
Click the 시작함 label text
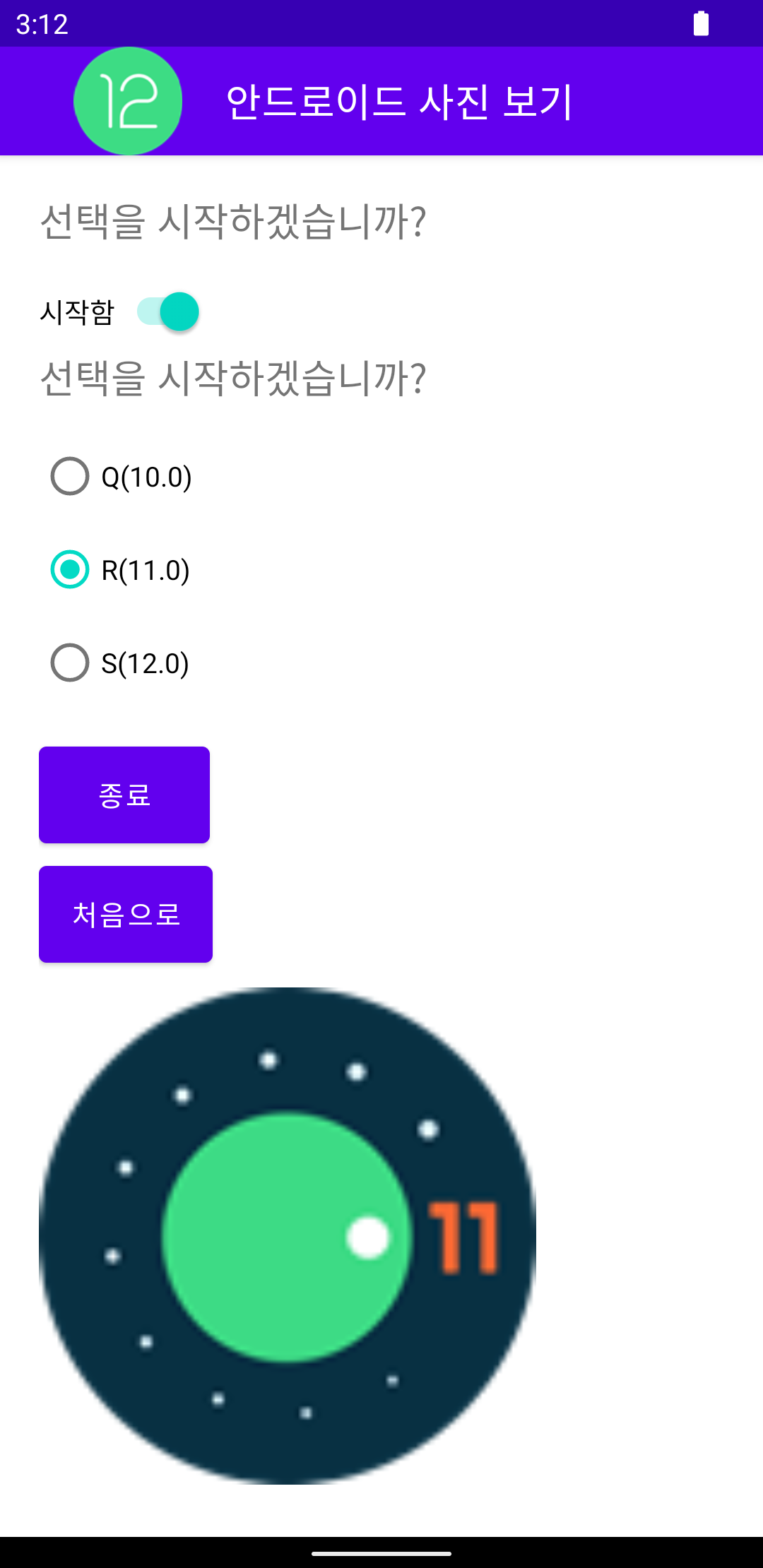coord(78,311)
